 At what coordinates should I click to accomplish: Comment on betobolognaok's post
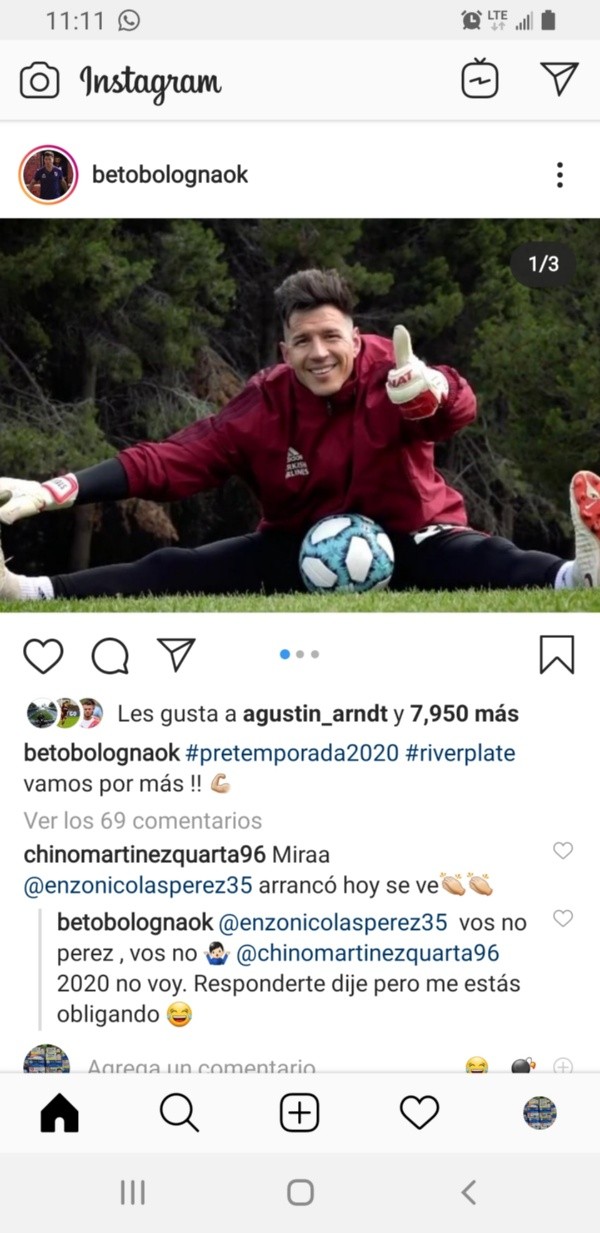point(110,656)
